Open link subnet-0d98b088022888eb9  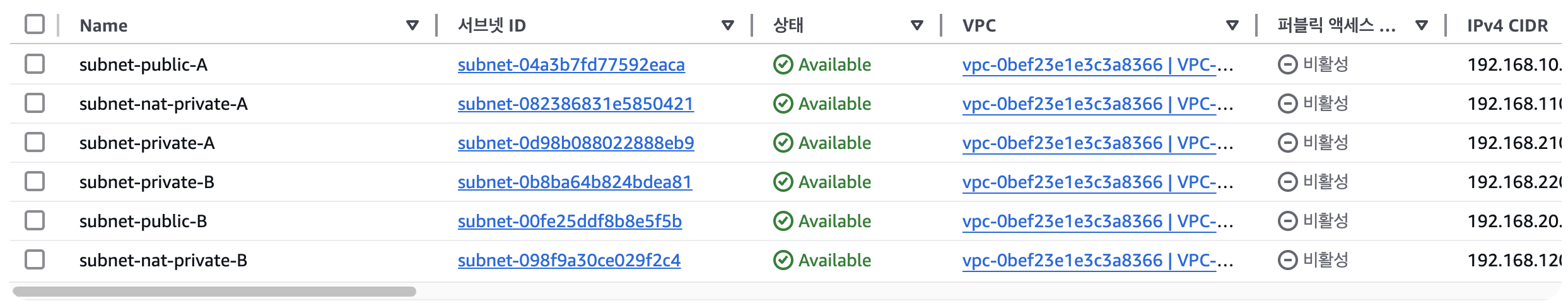pyautogui.click(x=575, y=143)
